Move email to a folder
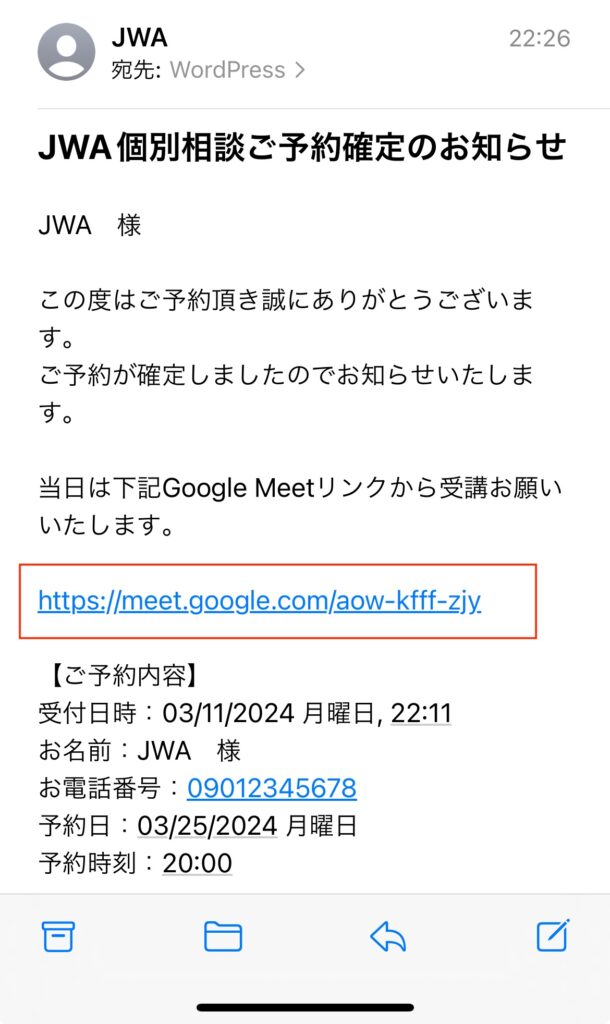 223,936
